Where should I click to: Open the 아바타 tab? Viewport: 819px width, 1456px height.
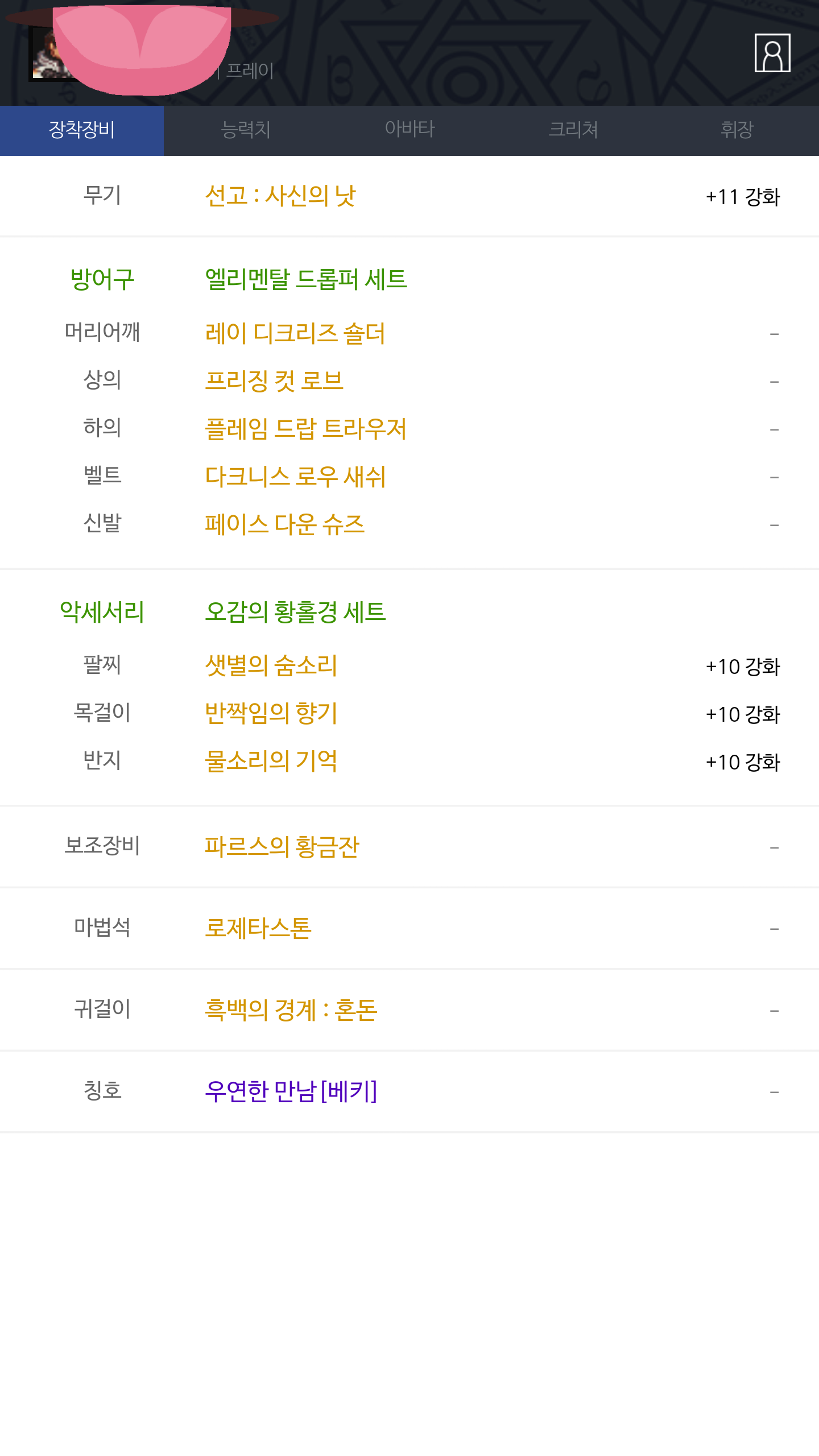point(409,130)
